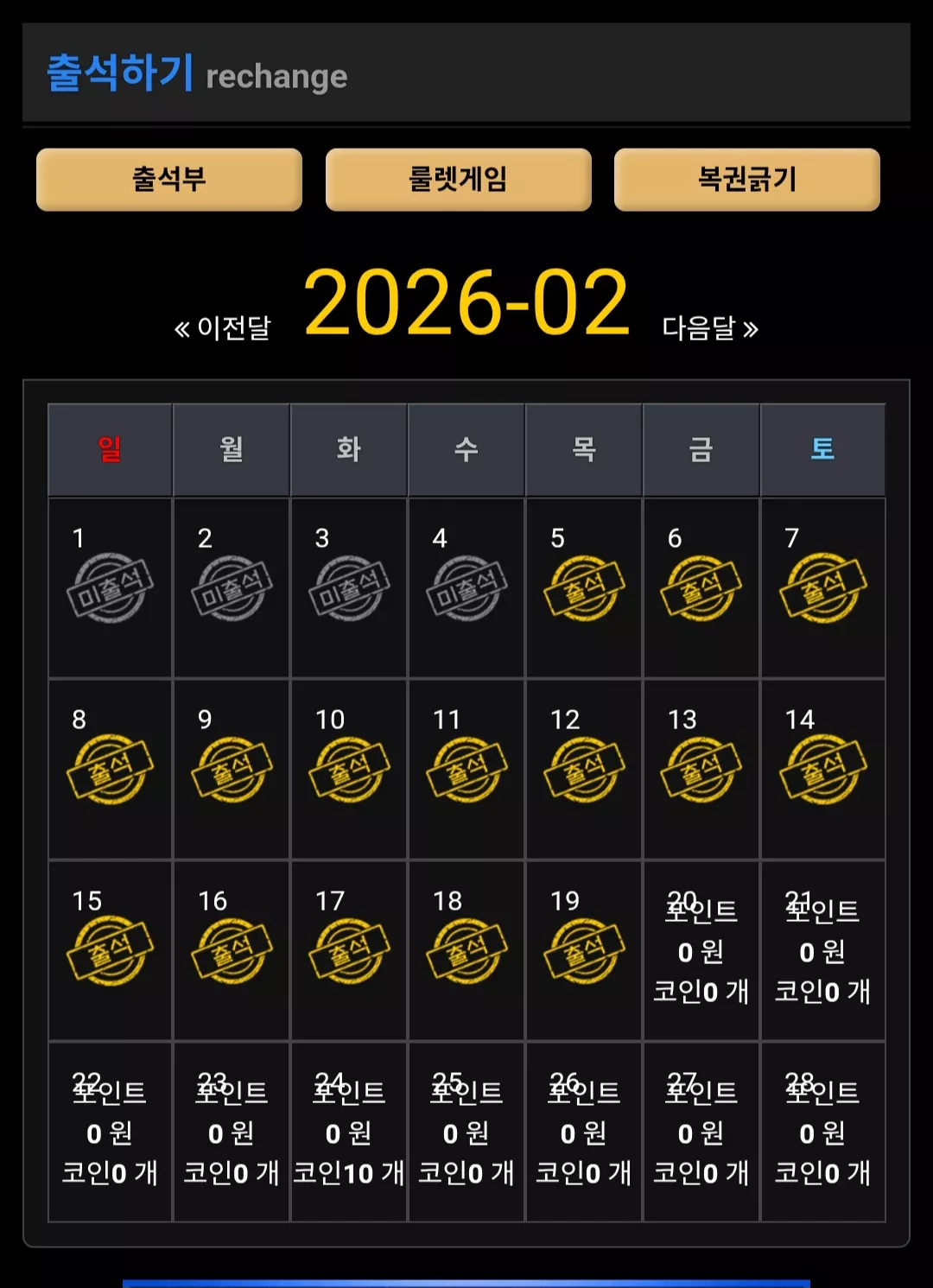The width and height of the screenshot is (933, 1288).
Task: Tap the 복권긁기 scratch lottery button
Action: click(747, 180)
